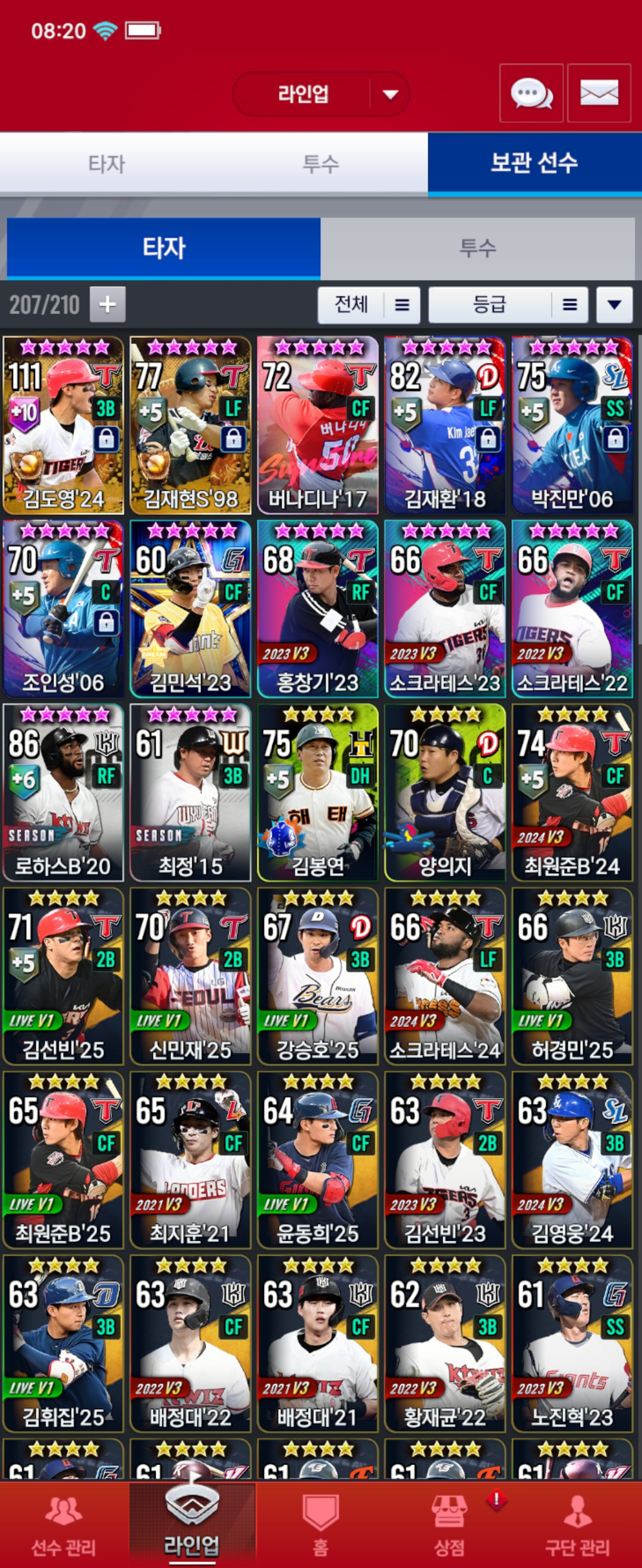
Task: View the 양의지 catcher card
Action: [445, 792]
